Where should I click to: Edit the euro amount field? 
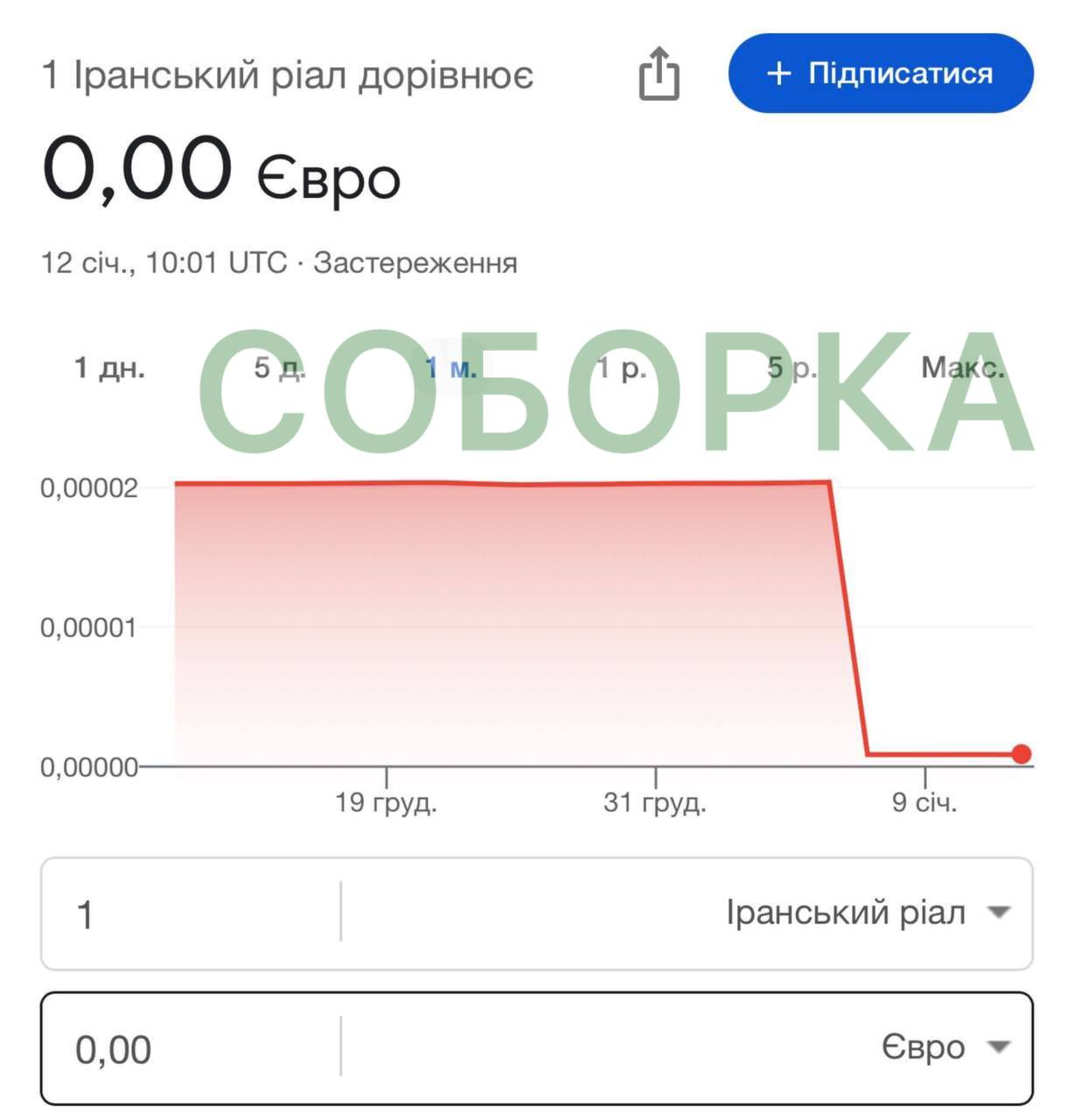188,1049
